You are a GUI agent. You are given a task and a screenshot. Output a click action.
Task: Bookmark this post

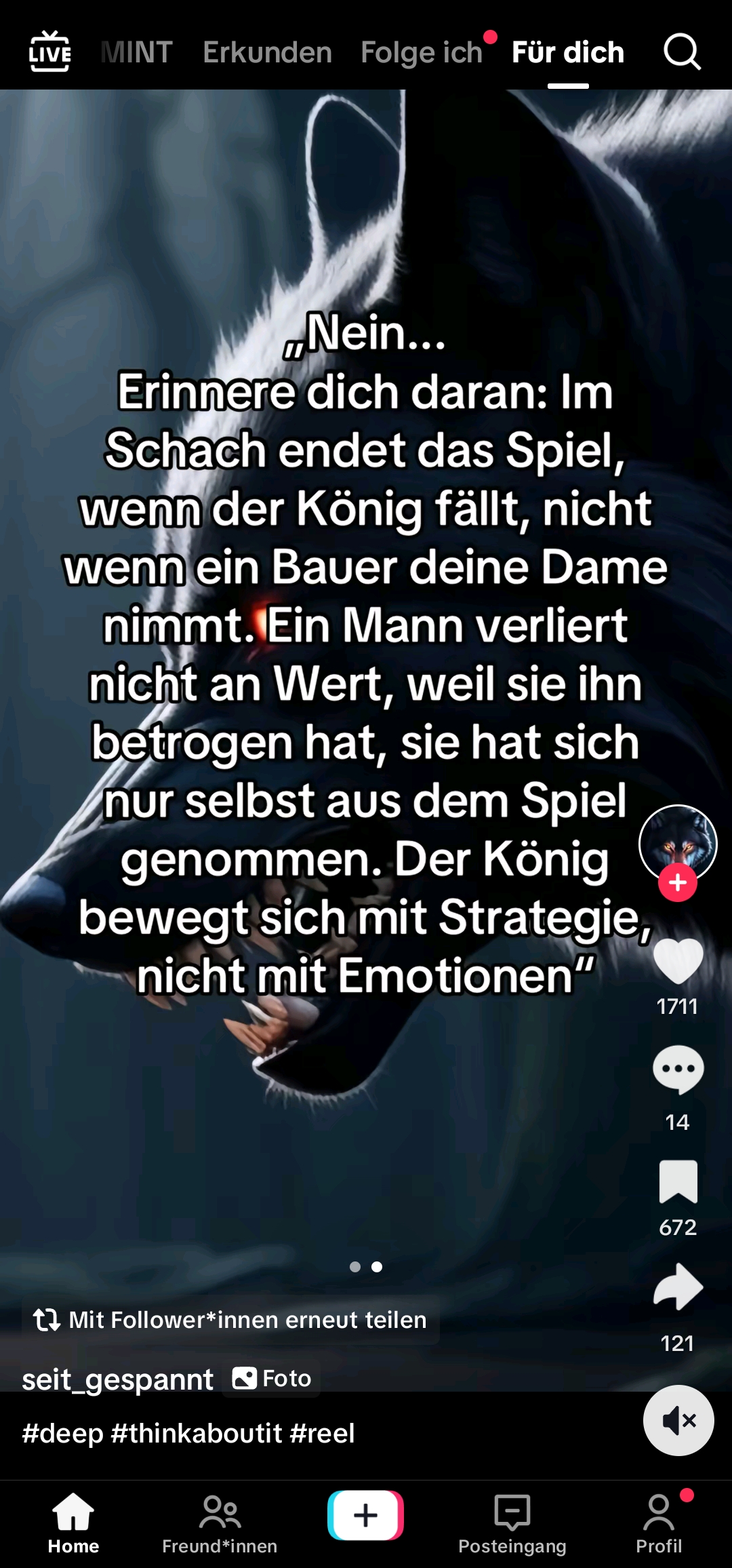[x=678, y=1181]
